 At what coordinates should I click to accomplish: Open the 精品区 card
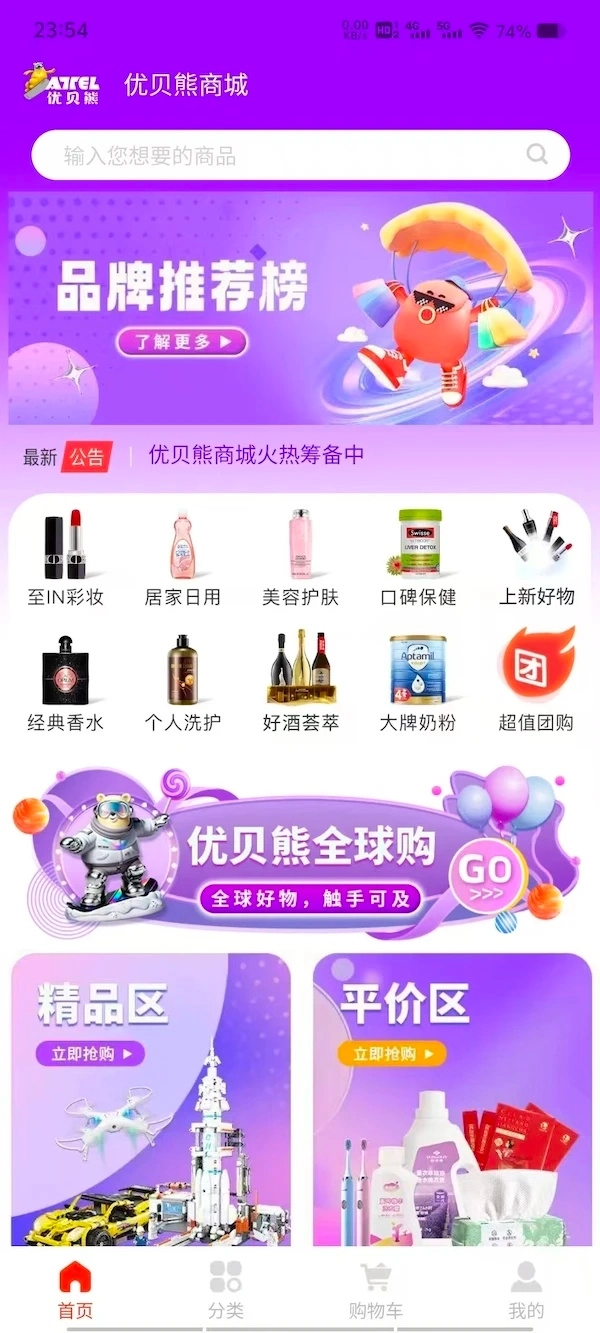[151, 1100]
